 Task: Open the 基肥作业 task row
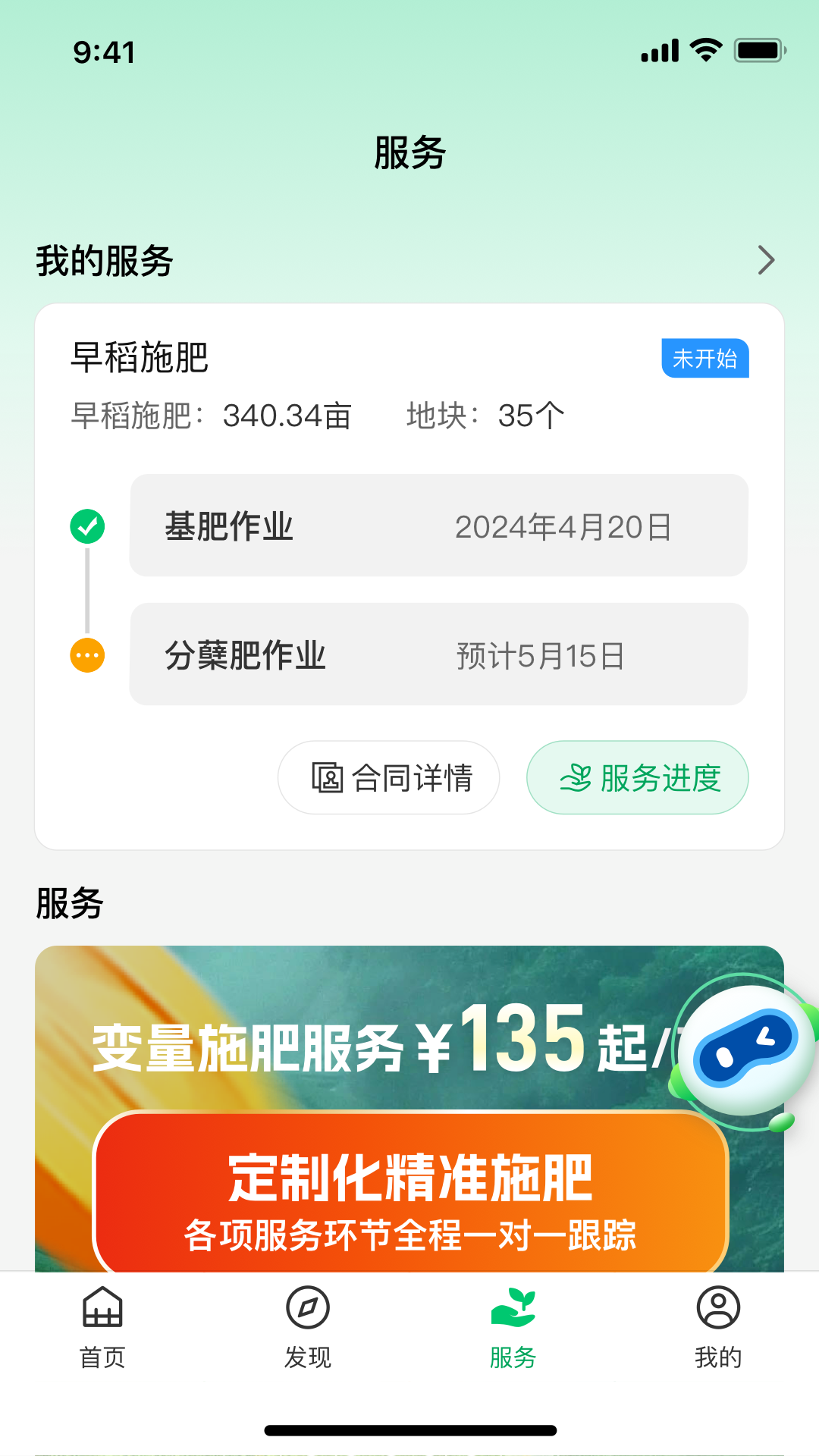pos(438,526)
